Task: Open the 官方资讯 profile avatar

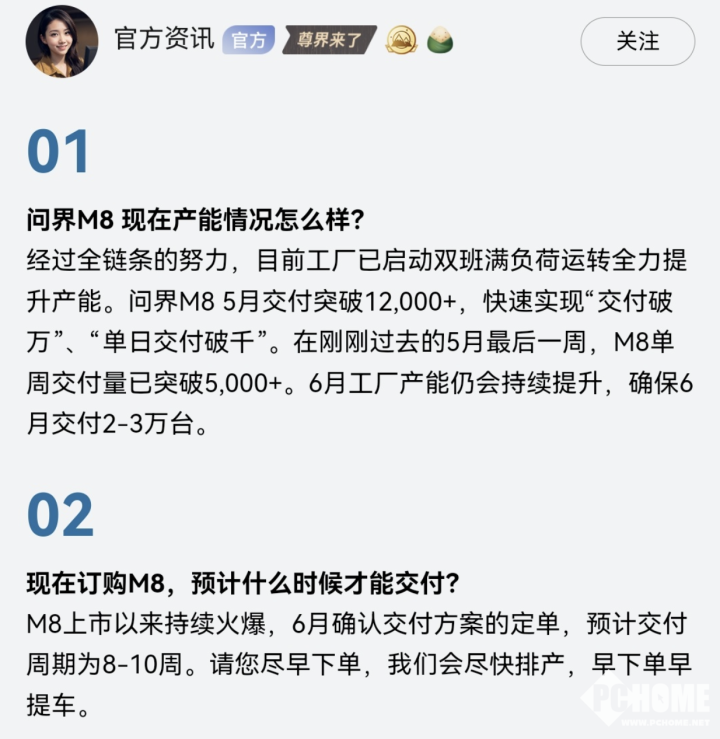Action: pyautogui.click(x=62, y=41)
